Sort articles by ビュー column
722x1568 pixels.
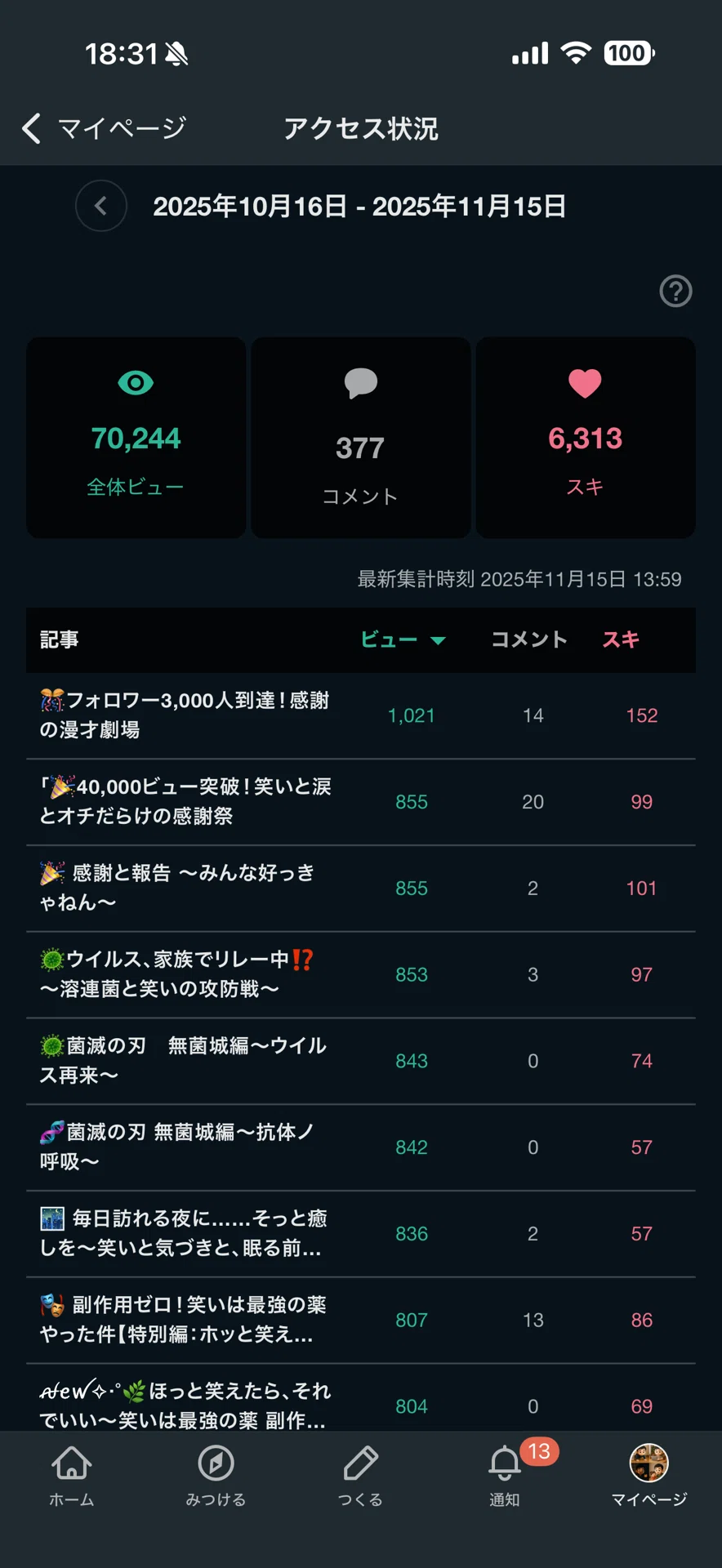pos(403,640)
